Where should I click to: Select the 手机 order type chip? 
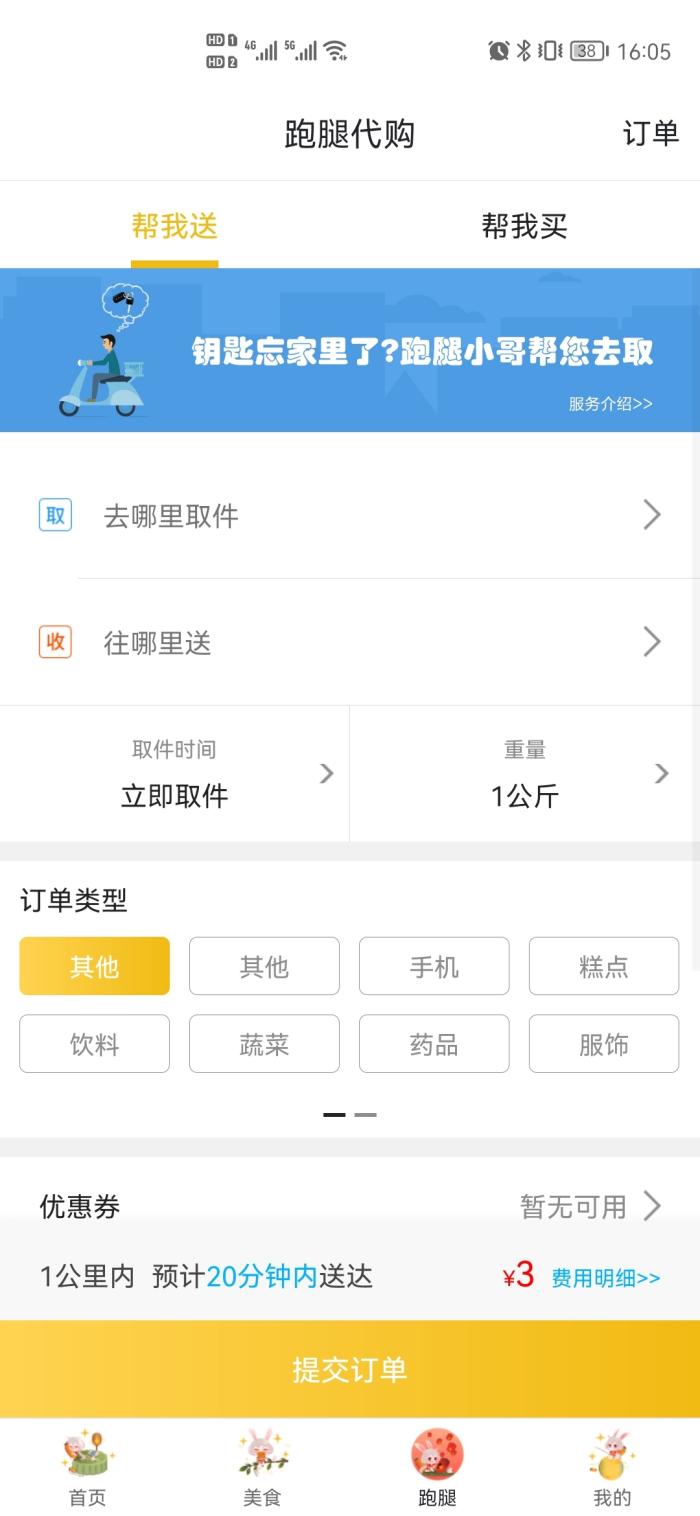click(434, 966)
